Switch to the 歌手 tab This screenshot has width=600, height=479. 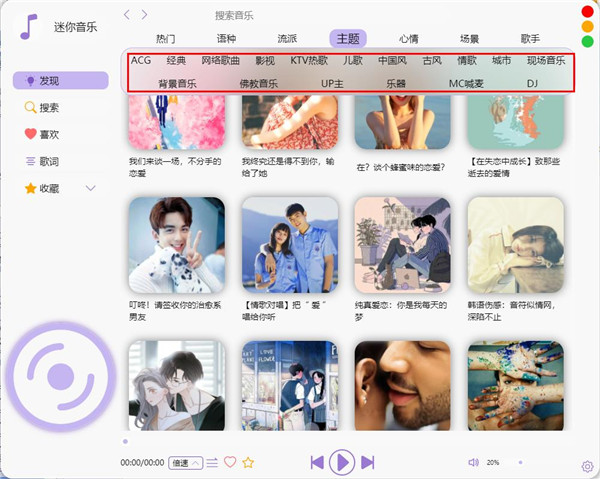click(530, 39)
